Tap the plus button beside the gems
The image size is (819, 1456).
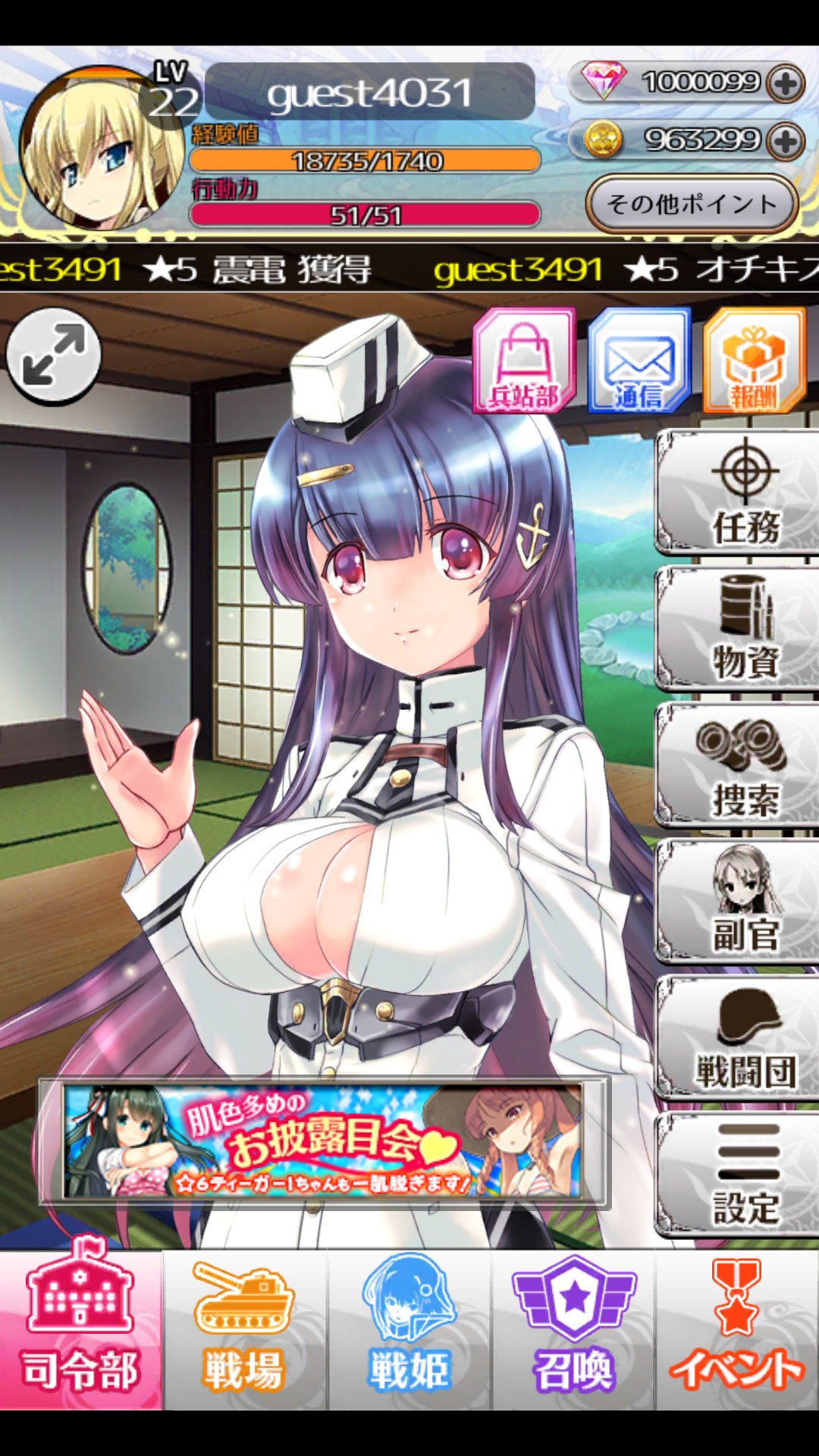pyautogui.click(x=785, y=83)
